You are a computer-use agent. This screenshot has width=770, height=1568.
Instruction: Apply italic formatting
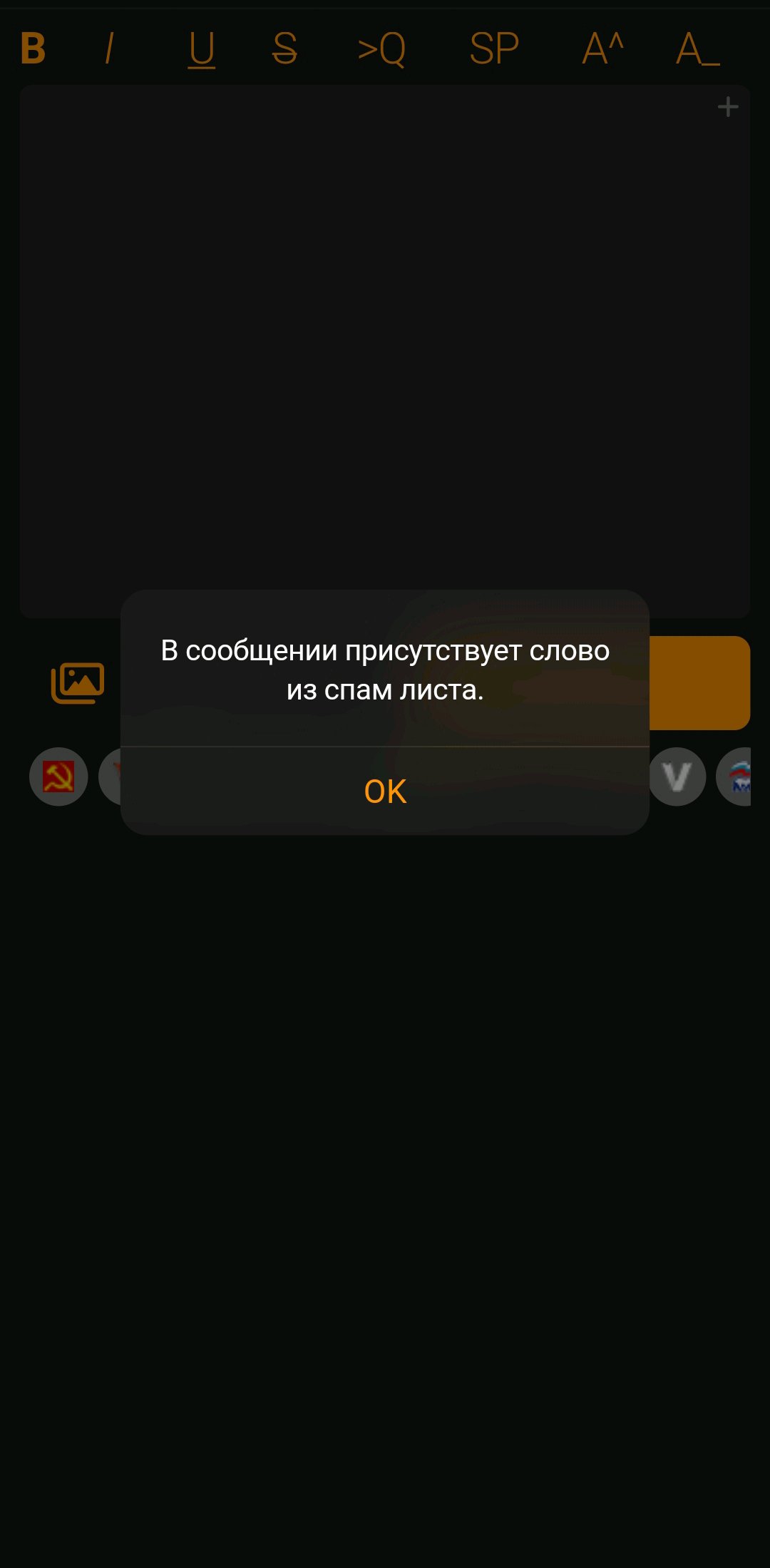point(108,48)
